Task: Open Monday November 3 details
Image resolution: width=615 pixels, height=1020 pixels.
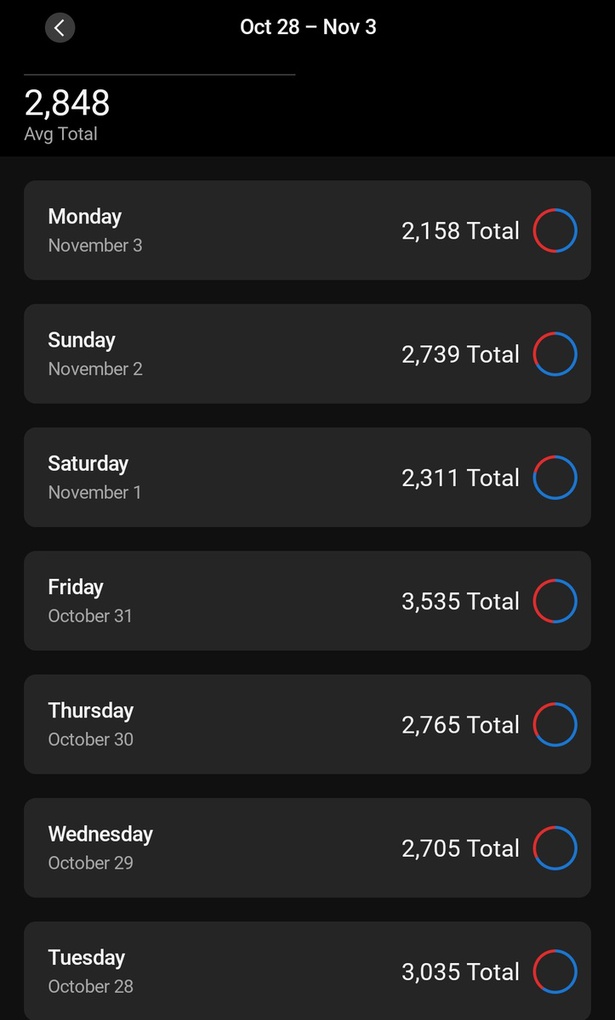Action: [307, 231]
